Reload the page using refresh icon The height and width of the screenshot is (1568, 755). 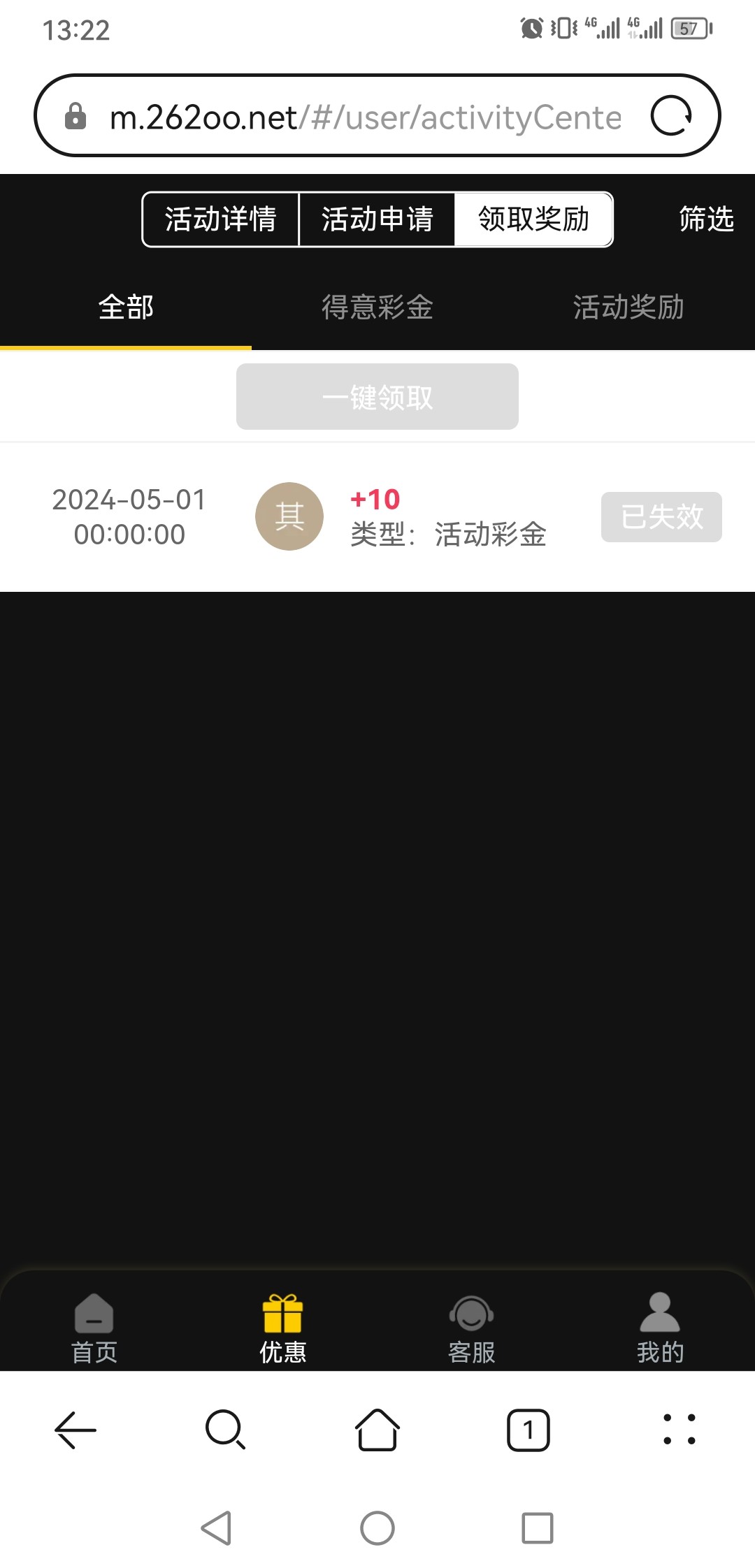tap(673, 115)
